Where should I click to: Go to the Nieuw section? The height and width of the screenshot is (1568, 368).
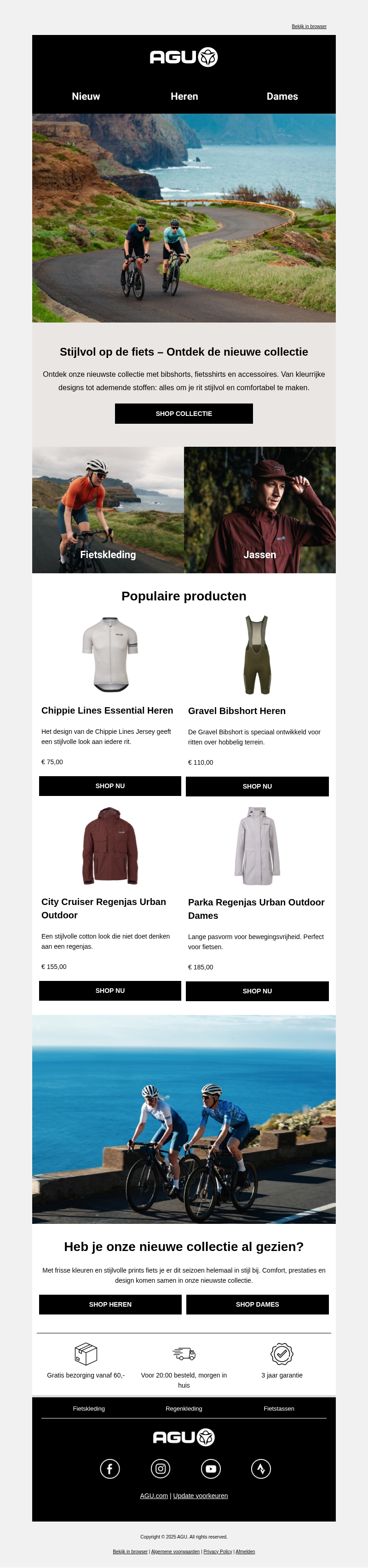point(86,96)
